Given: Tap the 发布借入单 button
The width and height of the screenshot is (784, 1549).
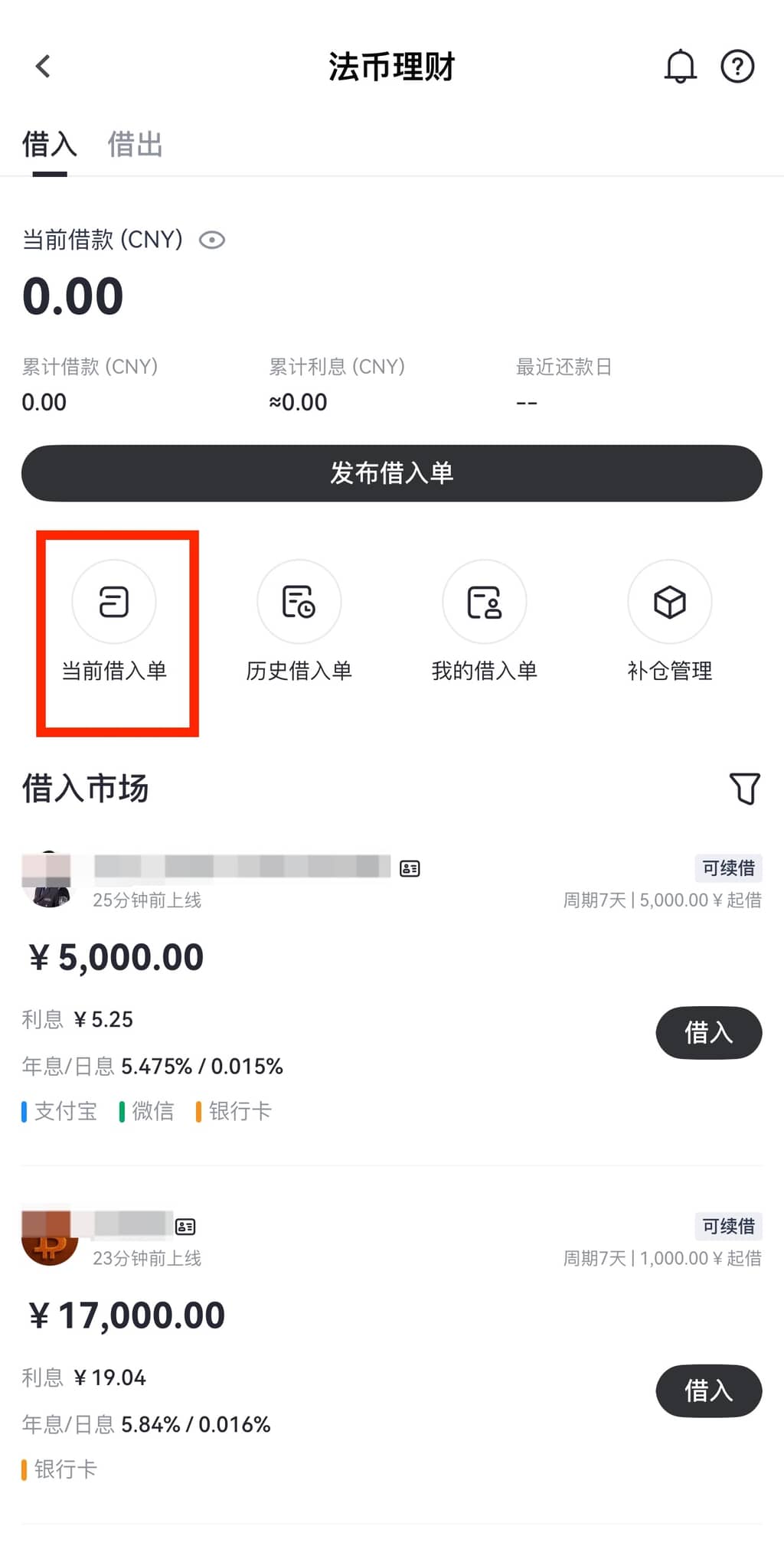Looking at the screenshot, I should click(392, 473).
